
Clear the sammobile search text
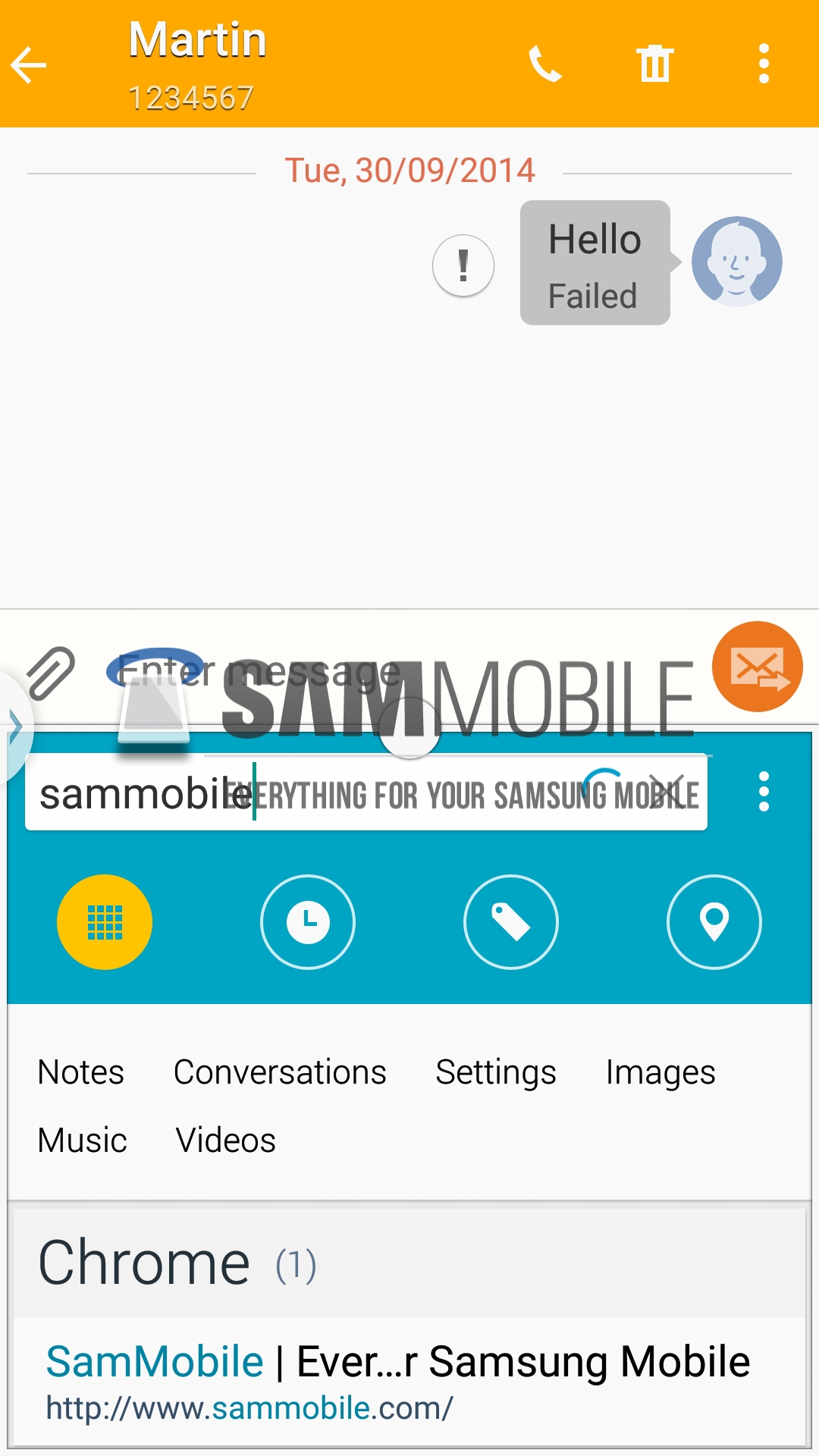pyautogui.click(x=667, y=792)
